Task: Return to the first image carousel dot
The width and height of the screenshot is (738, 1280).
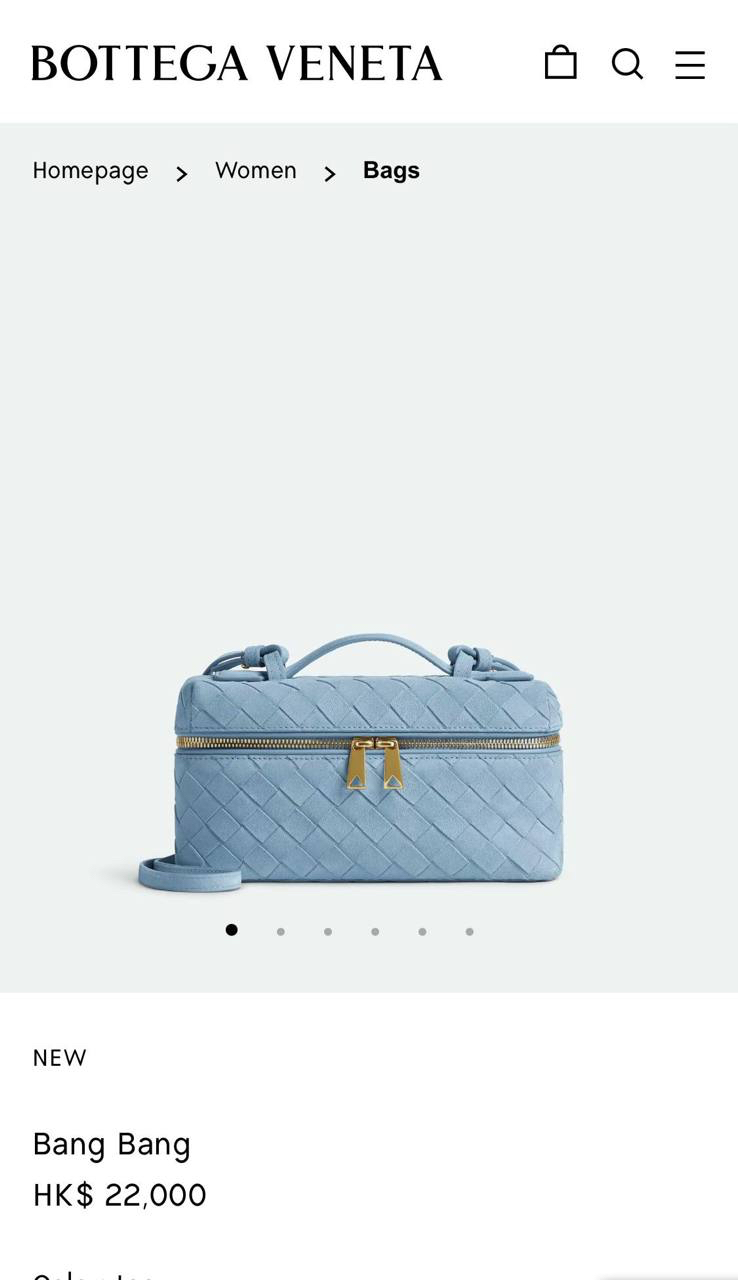Action: 231,930
